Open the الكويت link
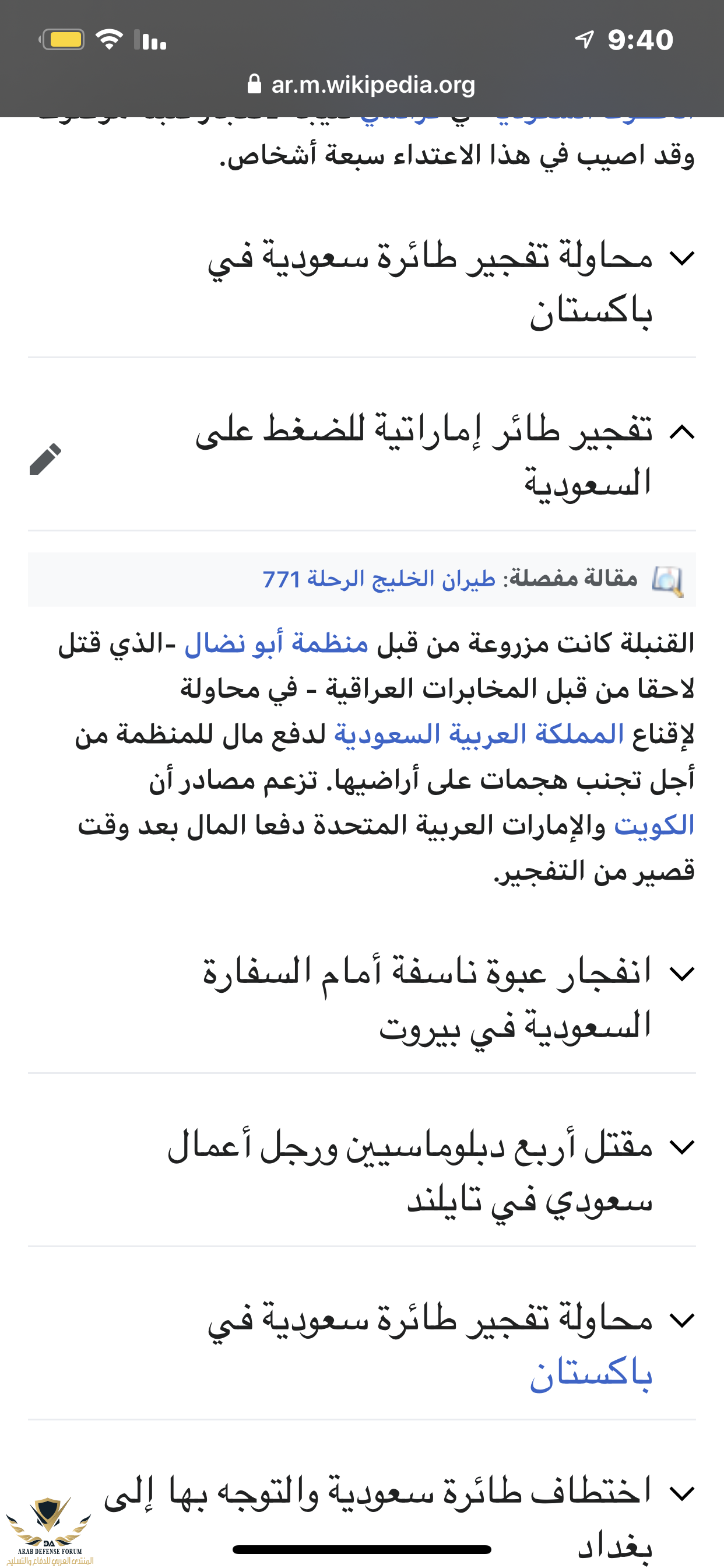 click(654, 825)
